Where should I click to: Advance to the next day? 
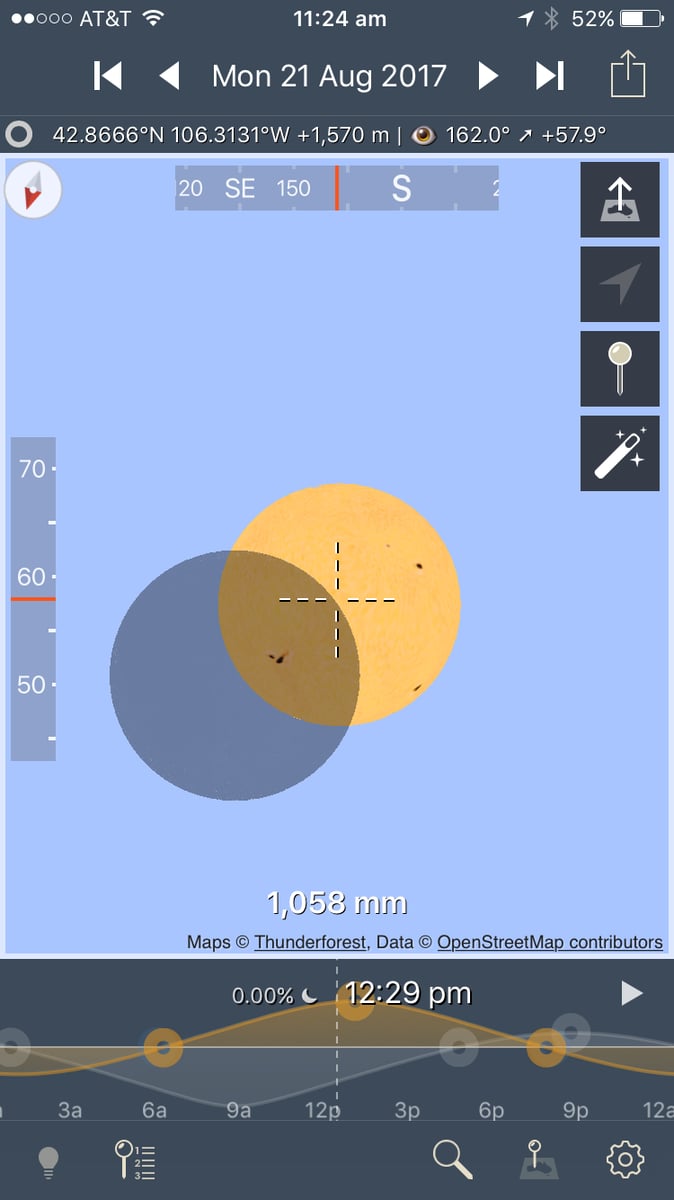488,76
